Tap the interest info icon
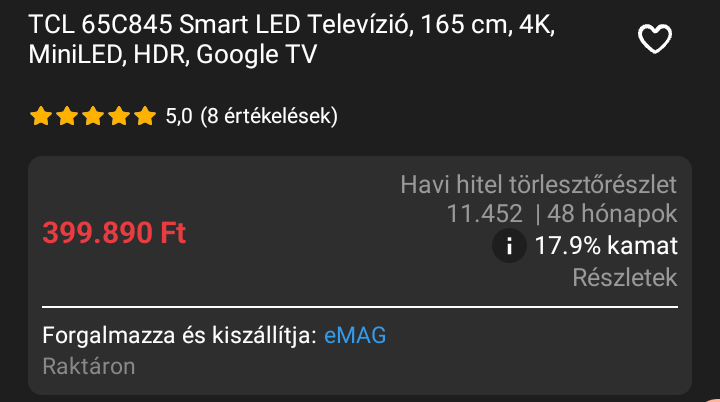The image size is (720, 402). 510,246
